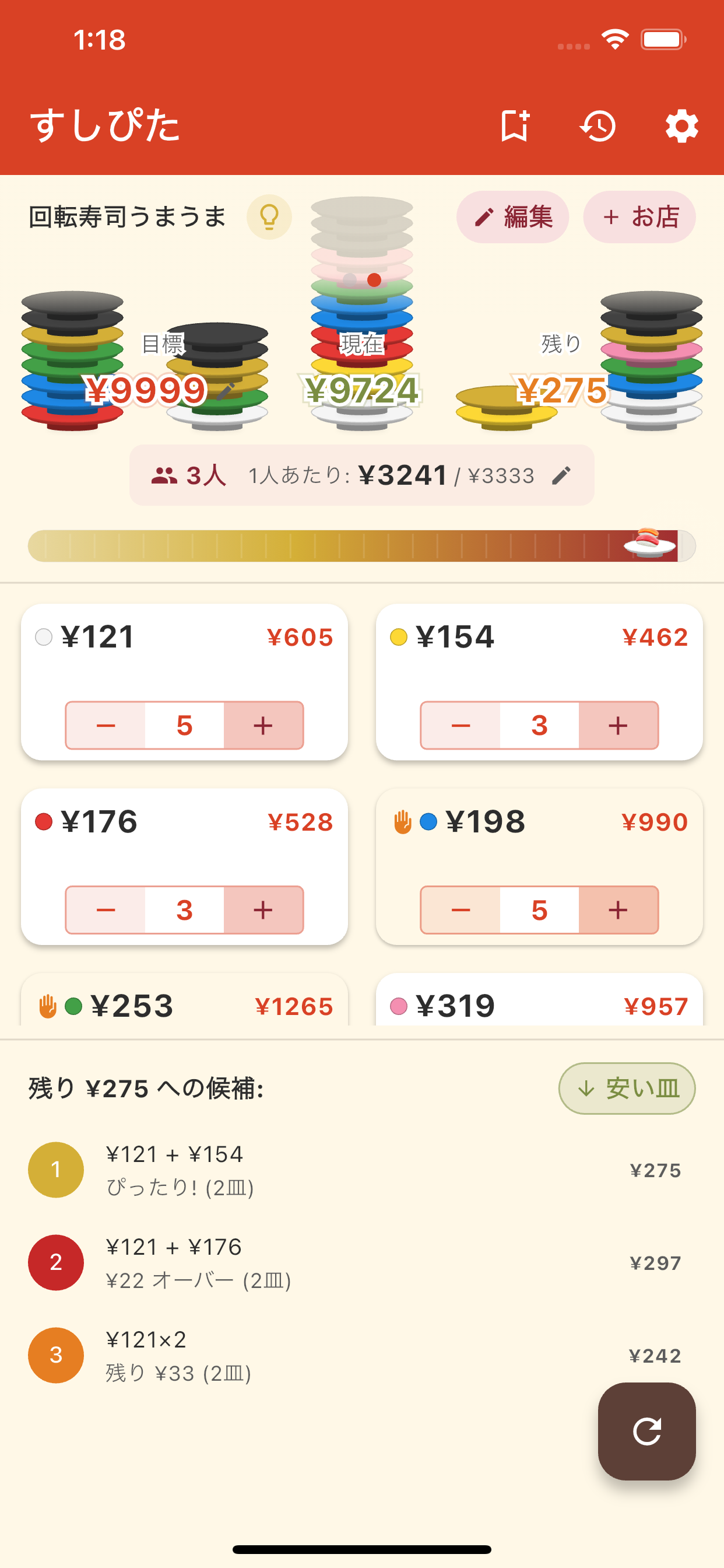The height and width of the screenshot is (1568, 724).
Task: Open the settings gear icon
Action: pos(681,127)
